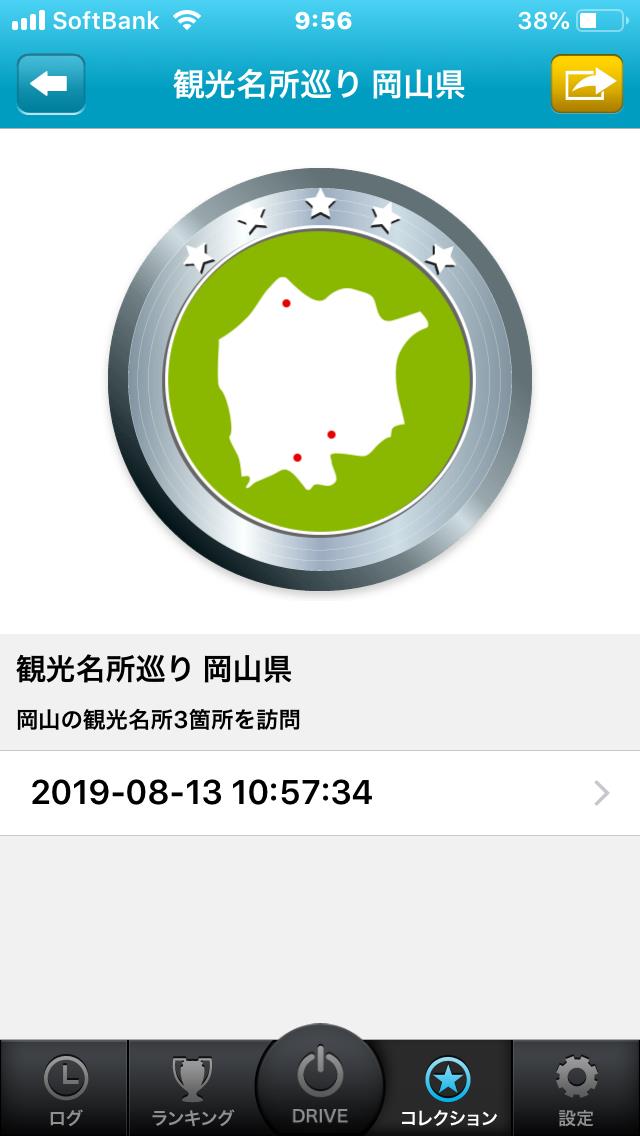The image size is (640, 1136).
Task: Open the 設定 tab
Action: click(576, 1090)
